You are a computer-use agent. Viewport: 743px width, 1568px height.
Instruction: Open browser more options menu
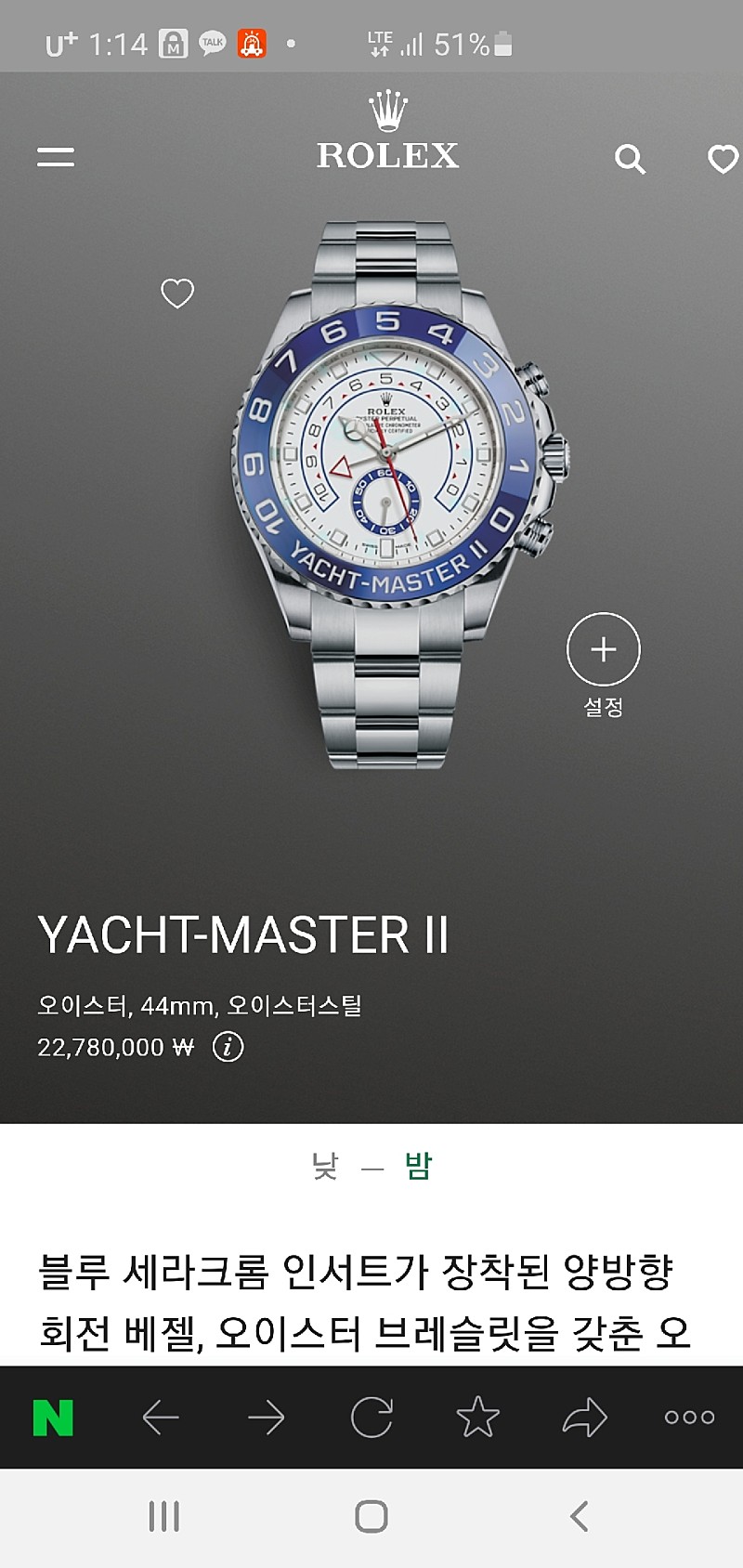point(689,1418)
